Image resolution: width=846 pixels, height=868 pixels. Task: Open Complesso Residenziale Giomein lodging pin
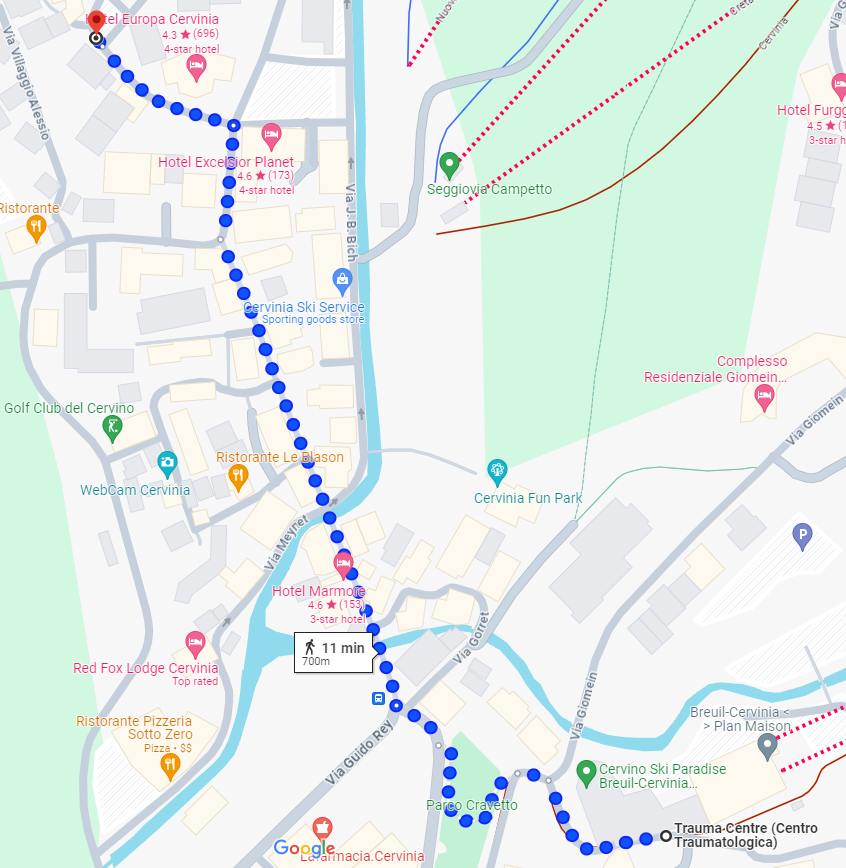coord(765,400)
